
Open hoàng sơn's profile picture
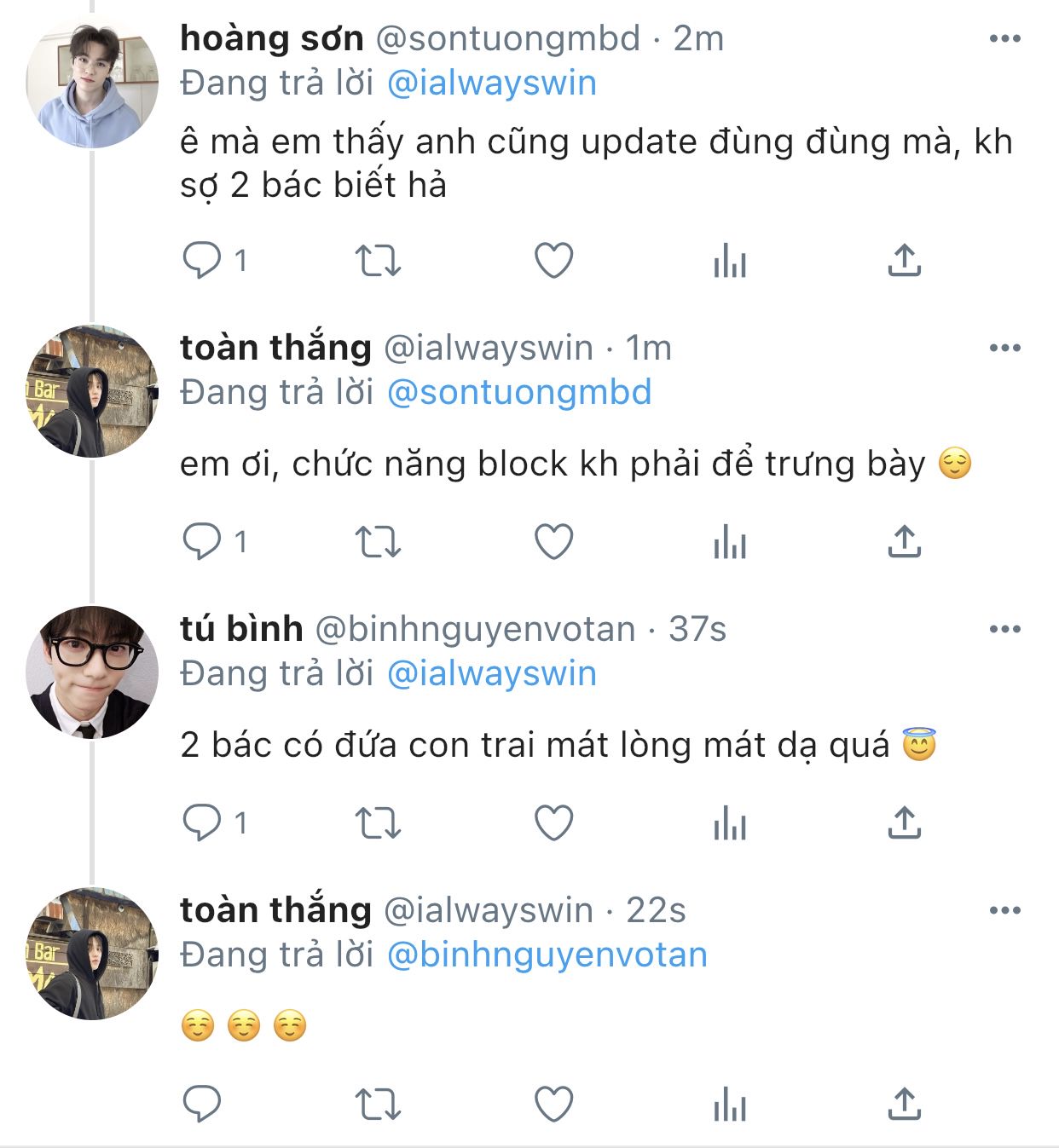92,83
